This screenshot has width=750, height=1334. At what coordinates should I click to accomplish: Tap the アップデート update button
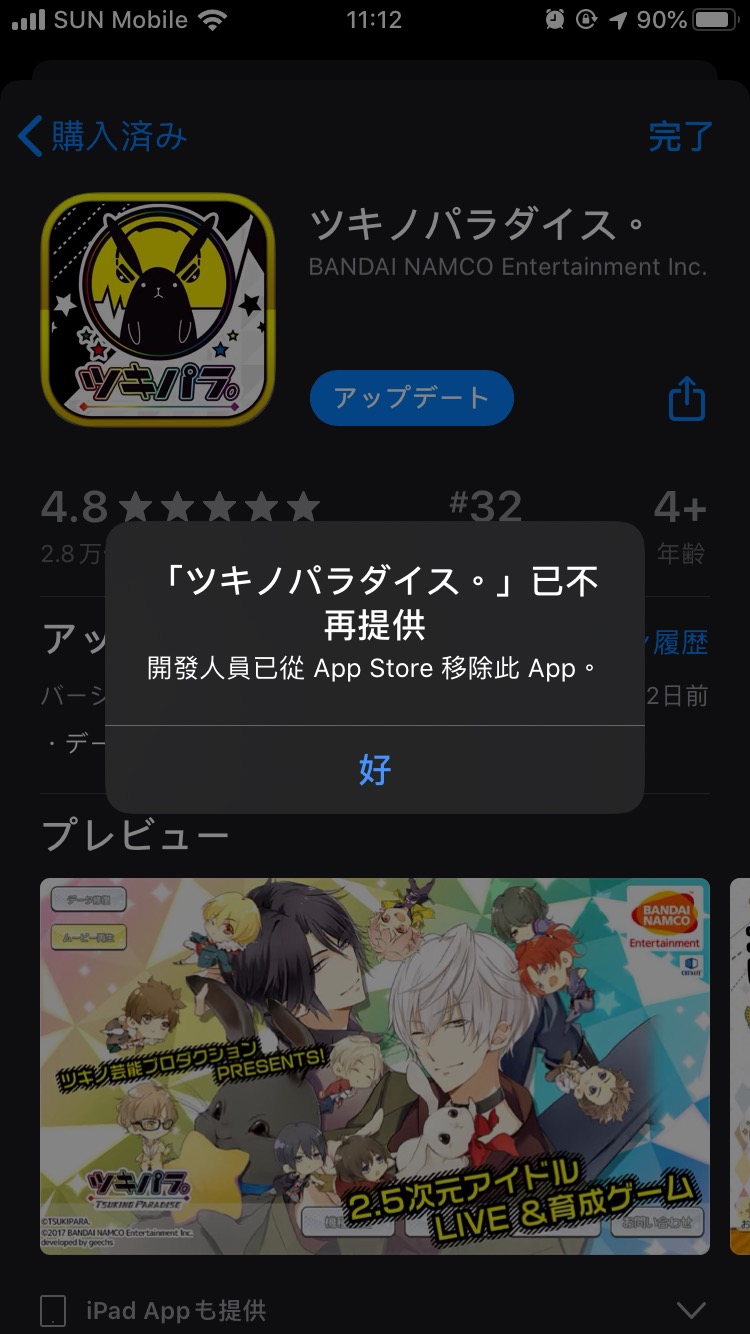411,398
